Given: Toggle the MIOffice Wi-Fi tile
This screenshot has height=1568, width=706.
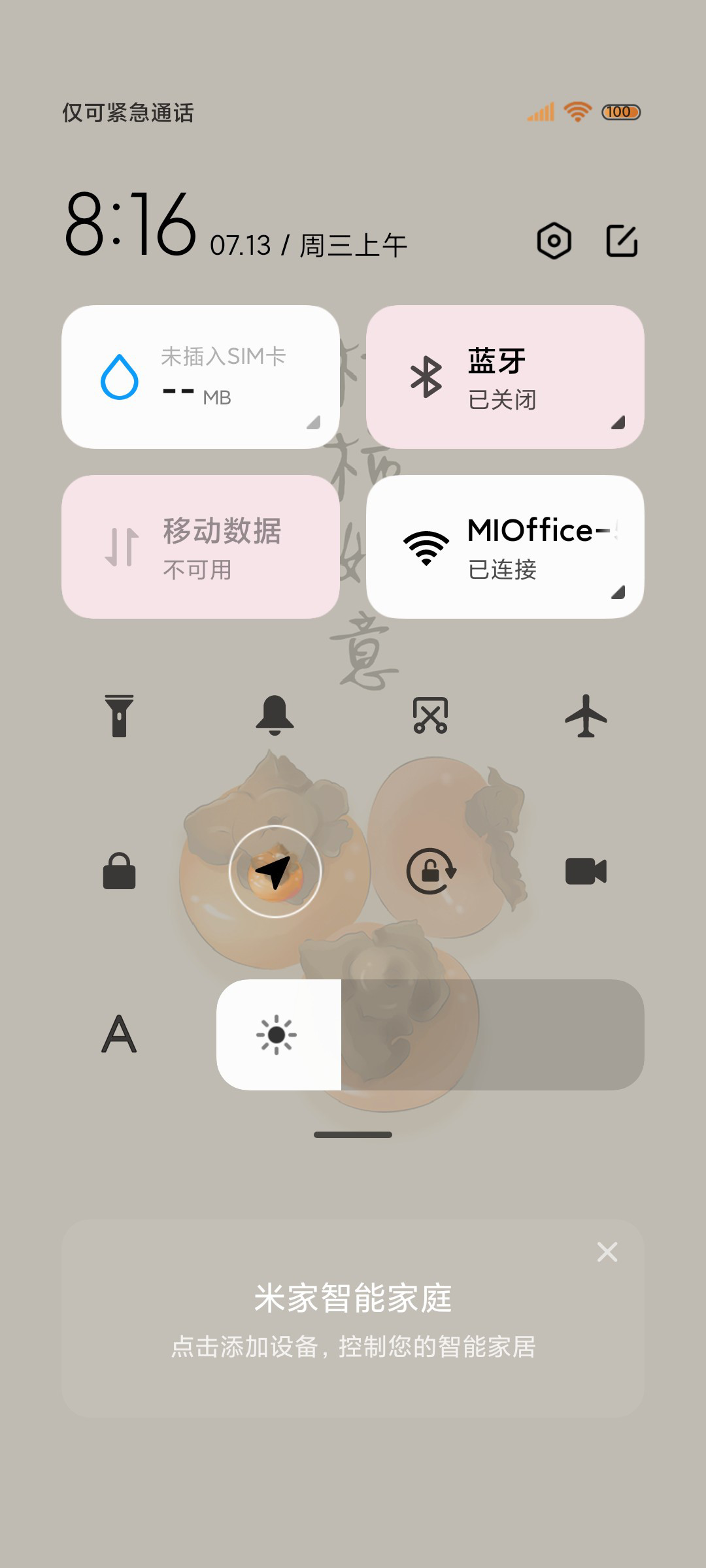Looking at the screenshot, I should click(505, 547).
